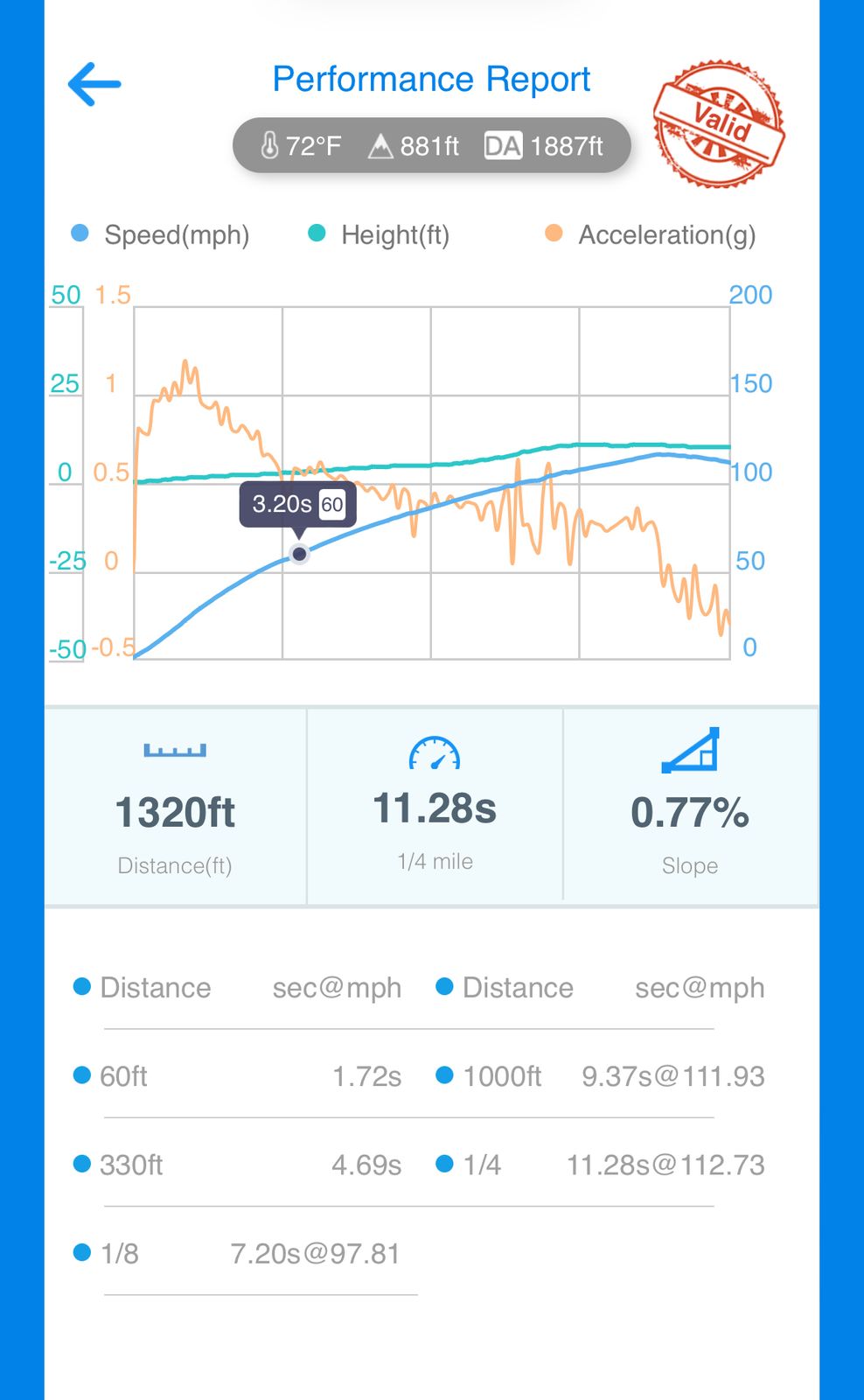Toggle the Speed(mph) series in chart legend

(x=161, y=234)
